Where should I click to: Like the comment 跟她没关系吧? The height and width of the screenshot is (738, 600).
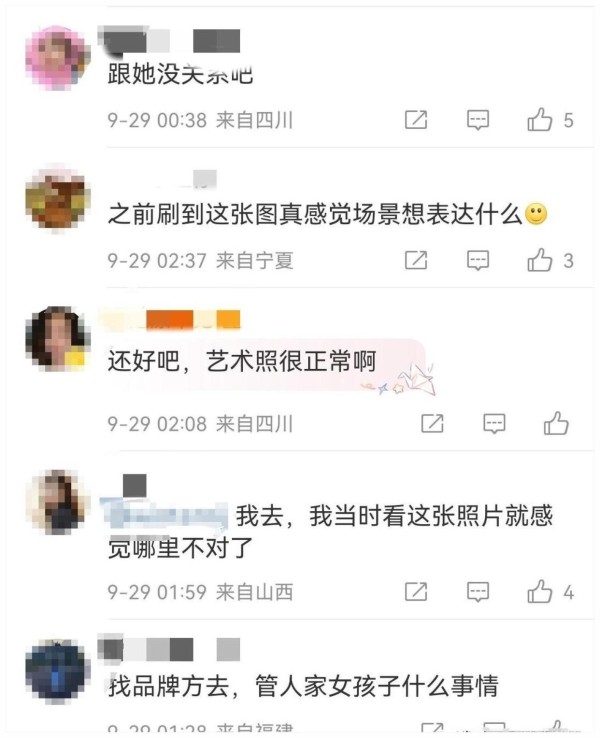(540, 120)
